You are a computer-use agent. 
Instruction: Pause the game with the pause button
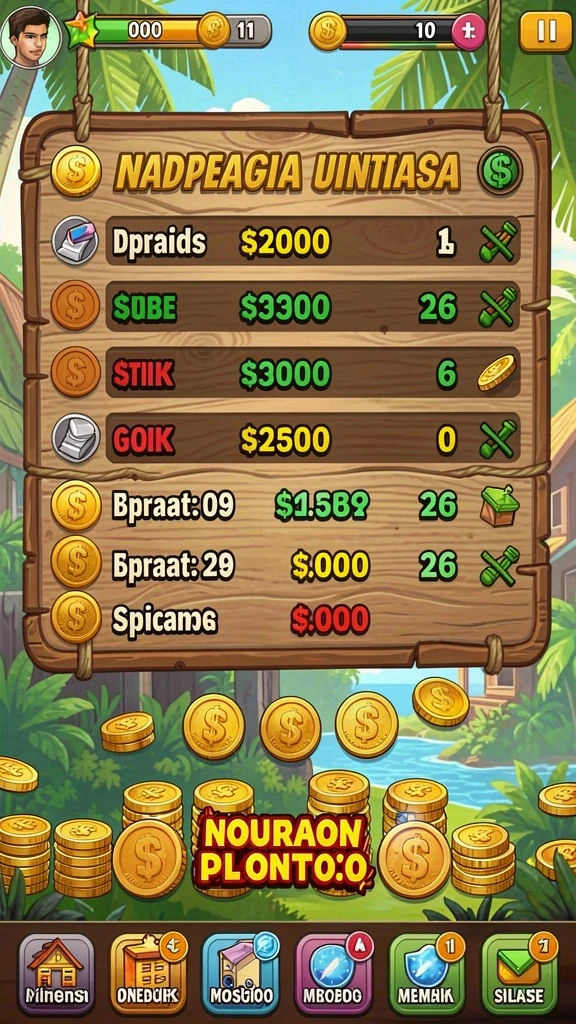[545, 31]
